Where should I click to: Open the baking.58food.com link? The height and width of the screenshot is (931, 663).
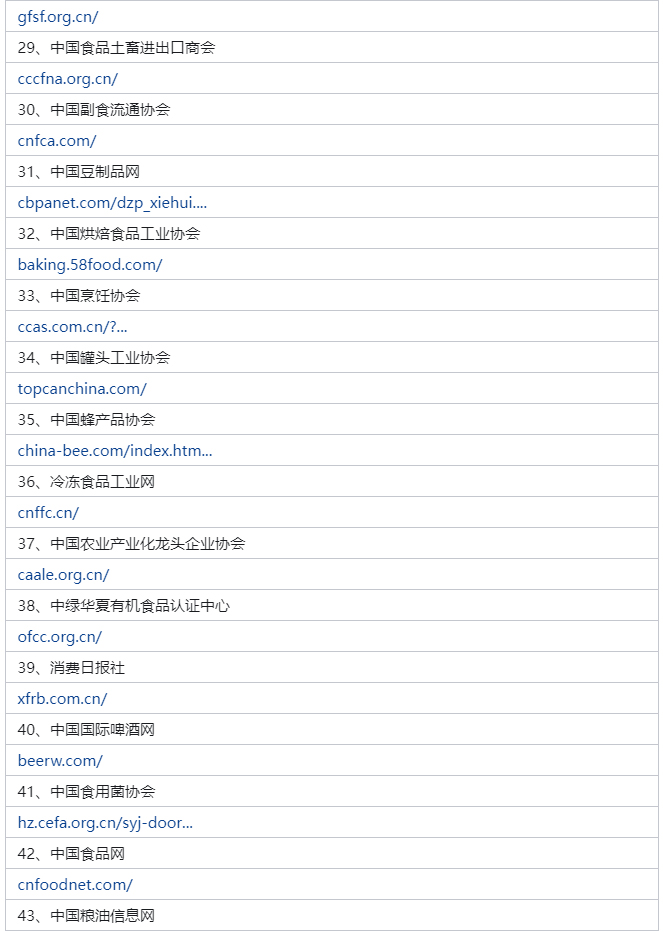tap(89, 265)
